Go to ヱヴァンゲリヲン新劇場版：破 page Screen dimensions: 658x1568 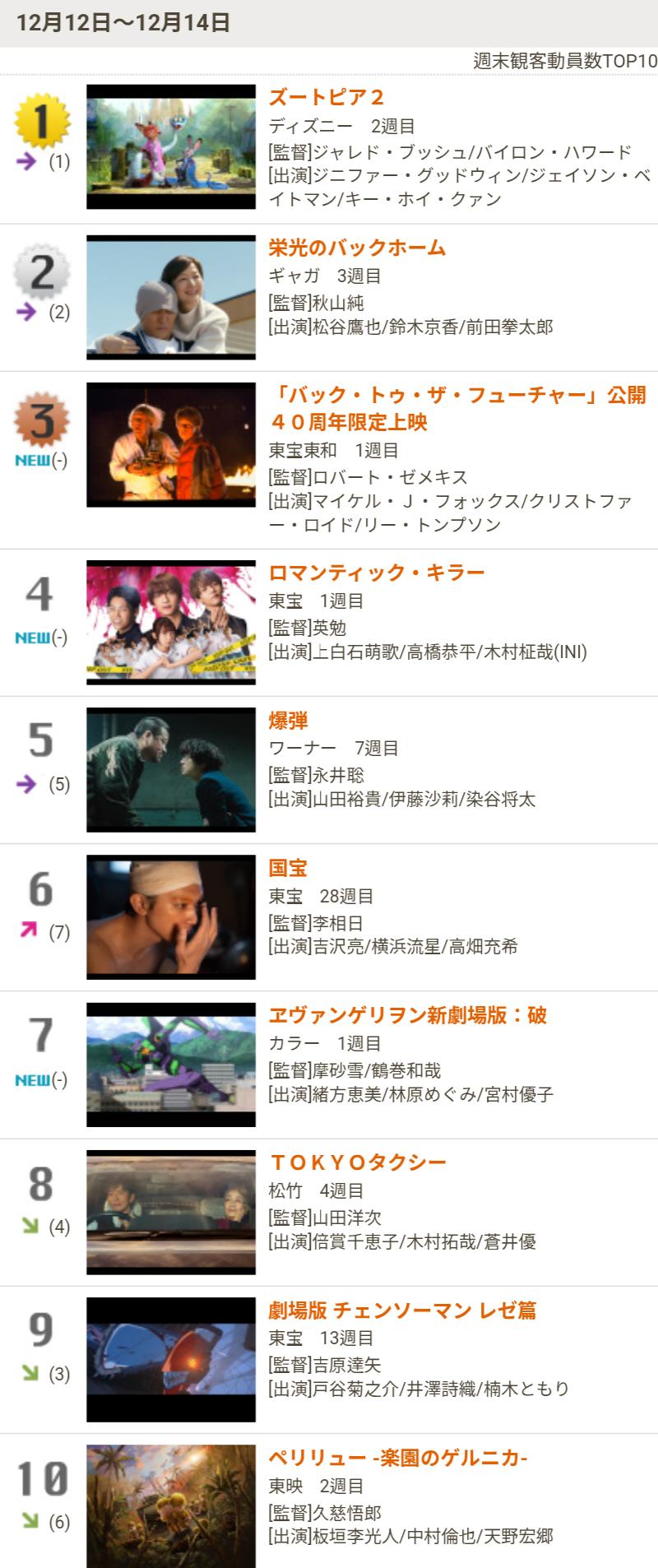tap(407, 1015)
